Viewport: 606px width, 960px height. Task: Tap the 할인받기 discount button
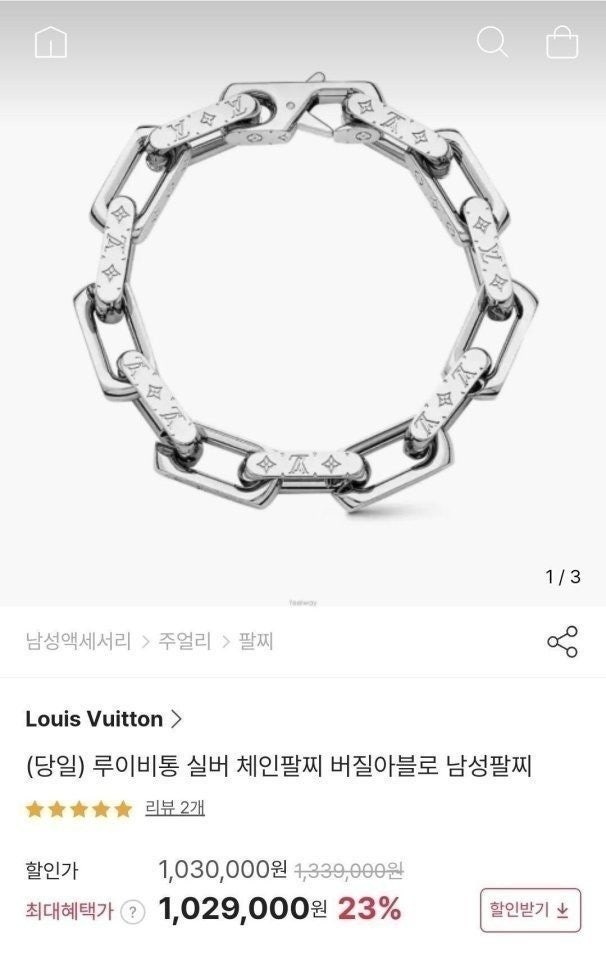click(529, 910)
